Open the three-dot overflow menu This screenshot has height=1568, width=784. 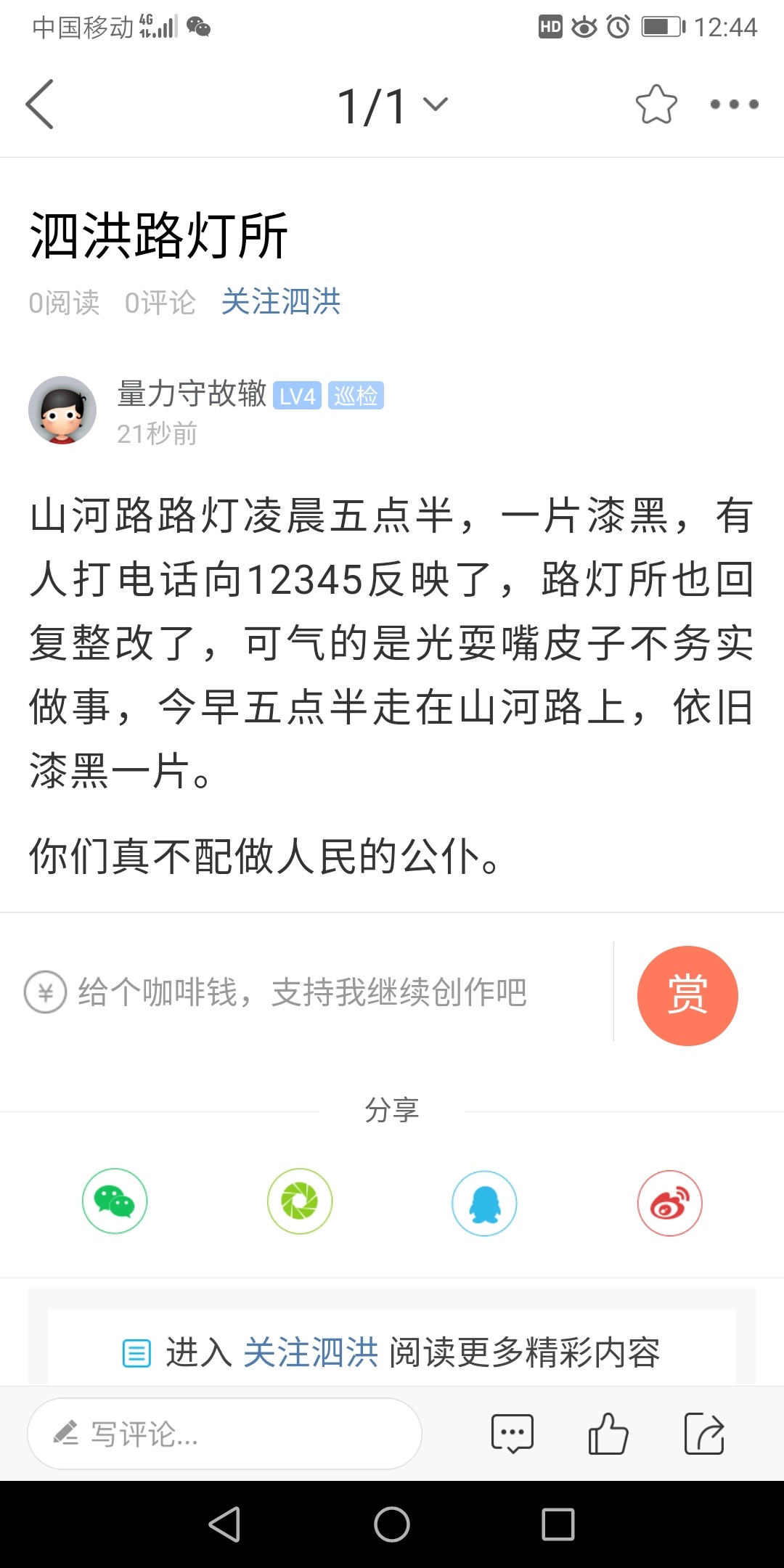coord(734,105)
